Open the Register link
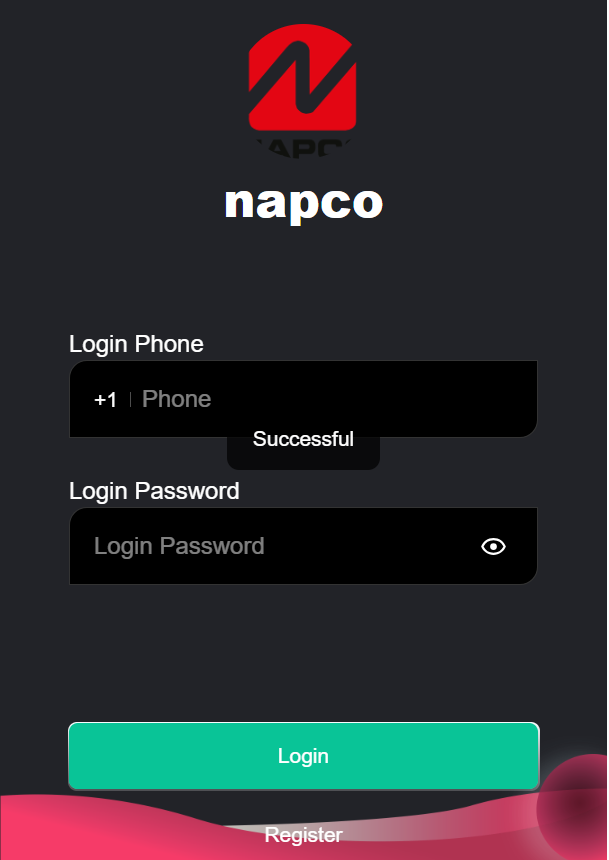Image resolution: width=609 pixels, height=860 pixels. (303, 835)
